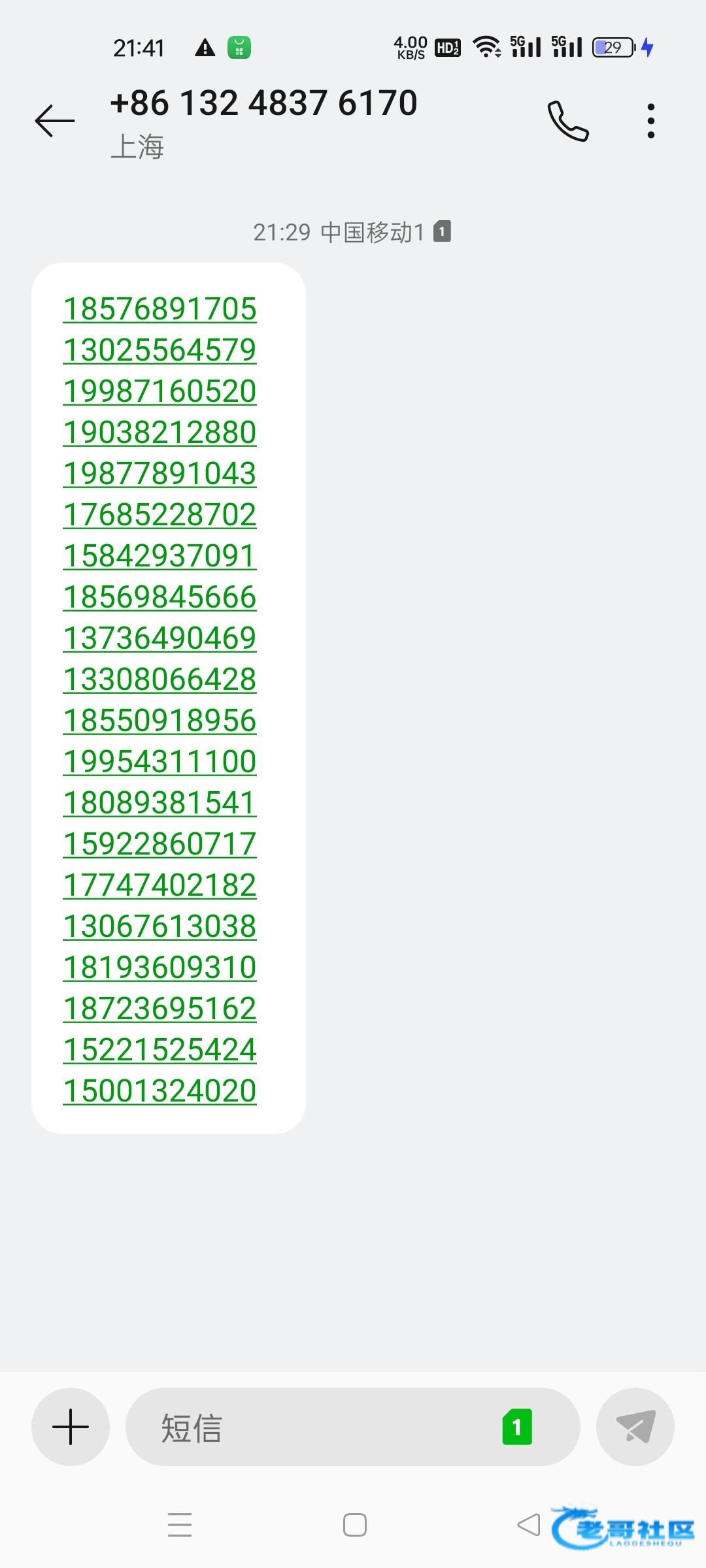Open number link 19954311100
The image size is (706, 1568).
[160, 762]
